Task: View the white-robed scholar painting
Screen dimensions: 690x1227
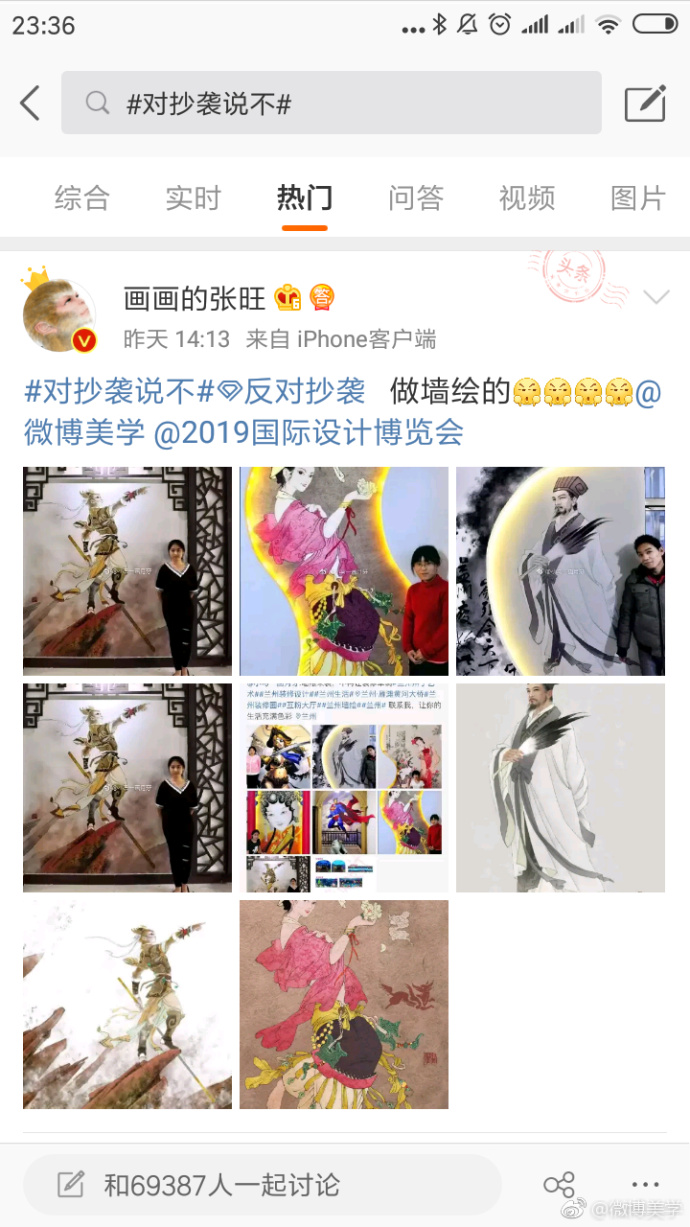Action: click(560, 787)
